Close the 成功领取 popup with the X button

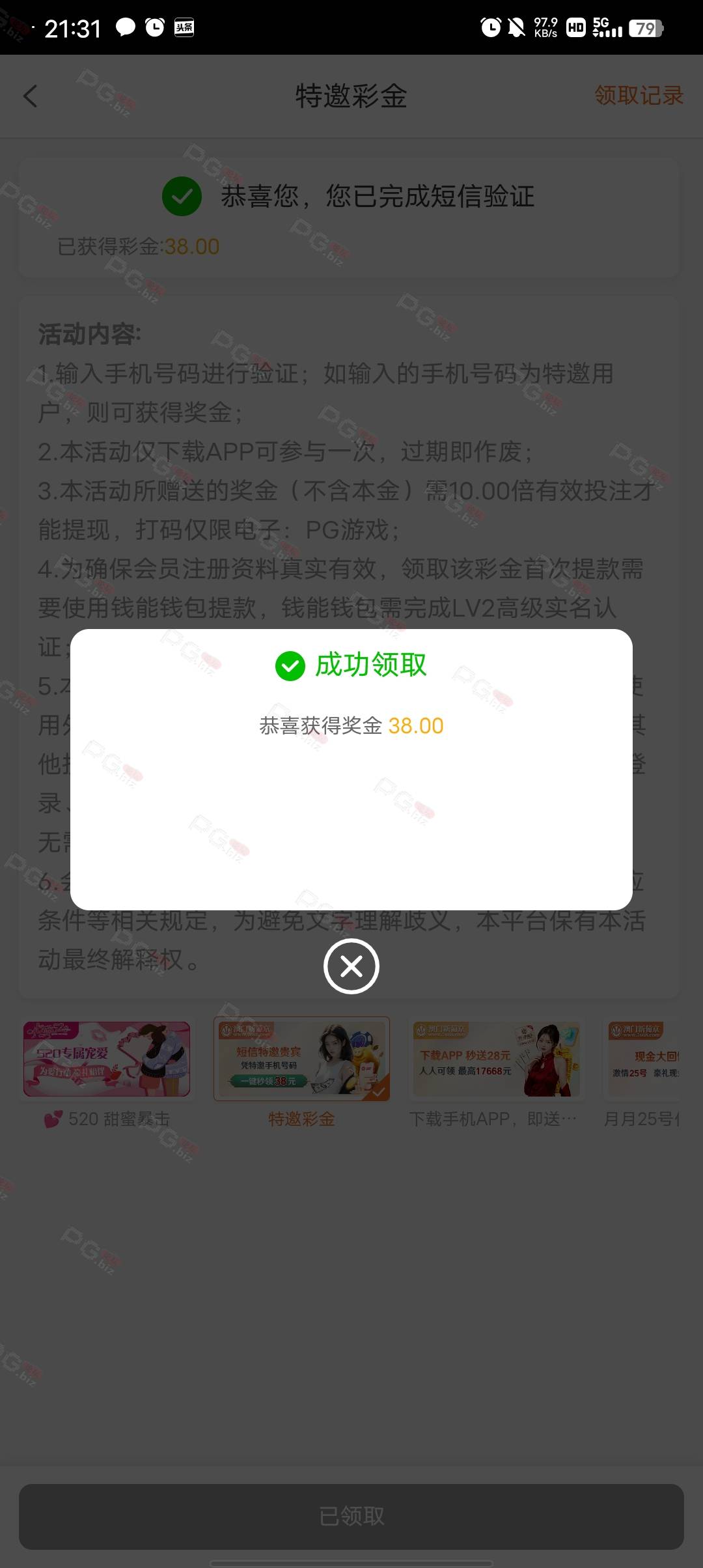pyautogui.click(x=351, y=966)
